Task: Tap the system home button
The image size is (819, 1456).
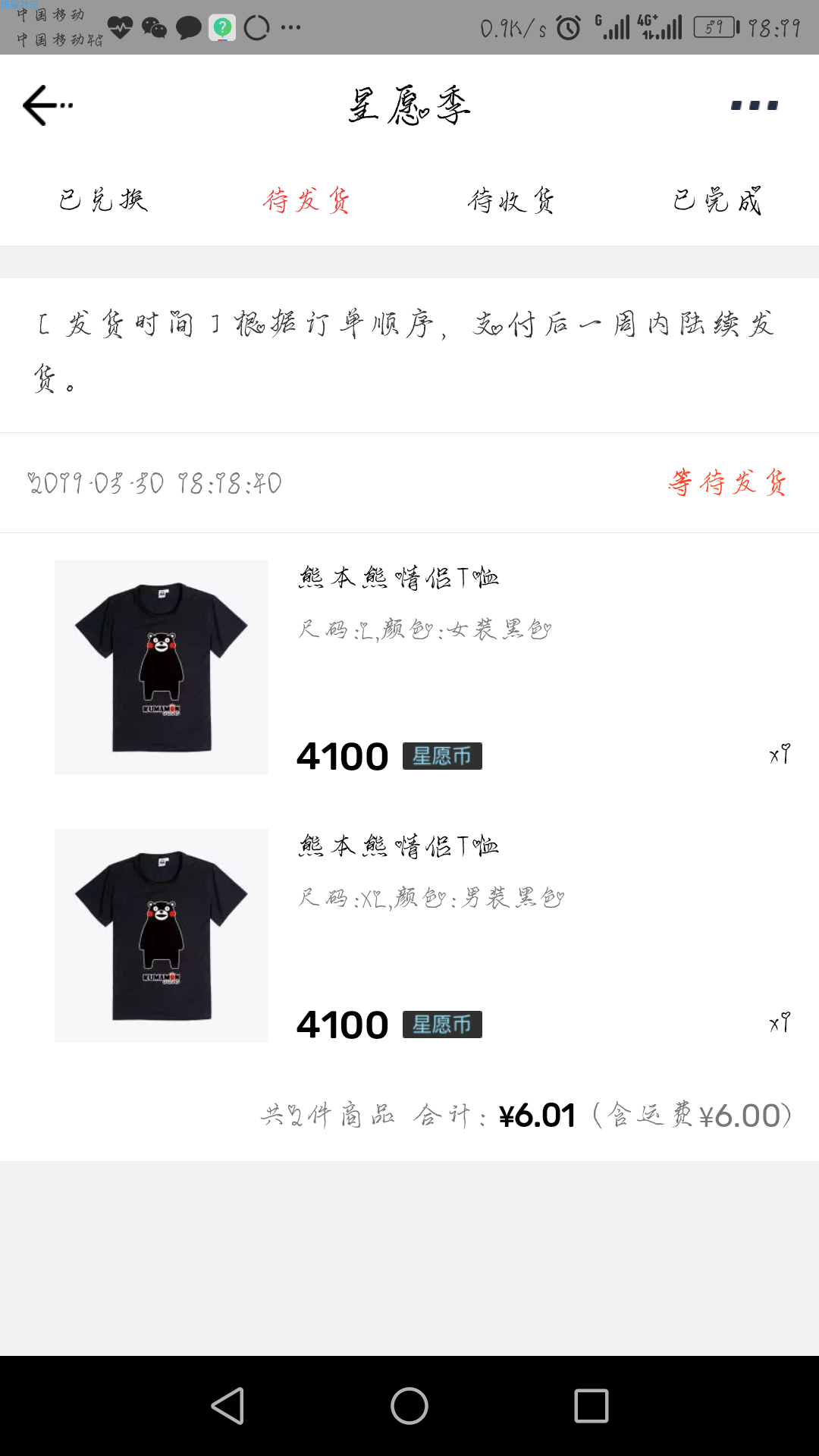Action: (x=409, y=1406)
